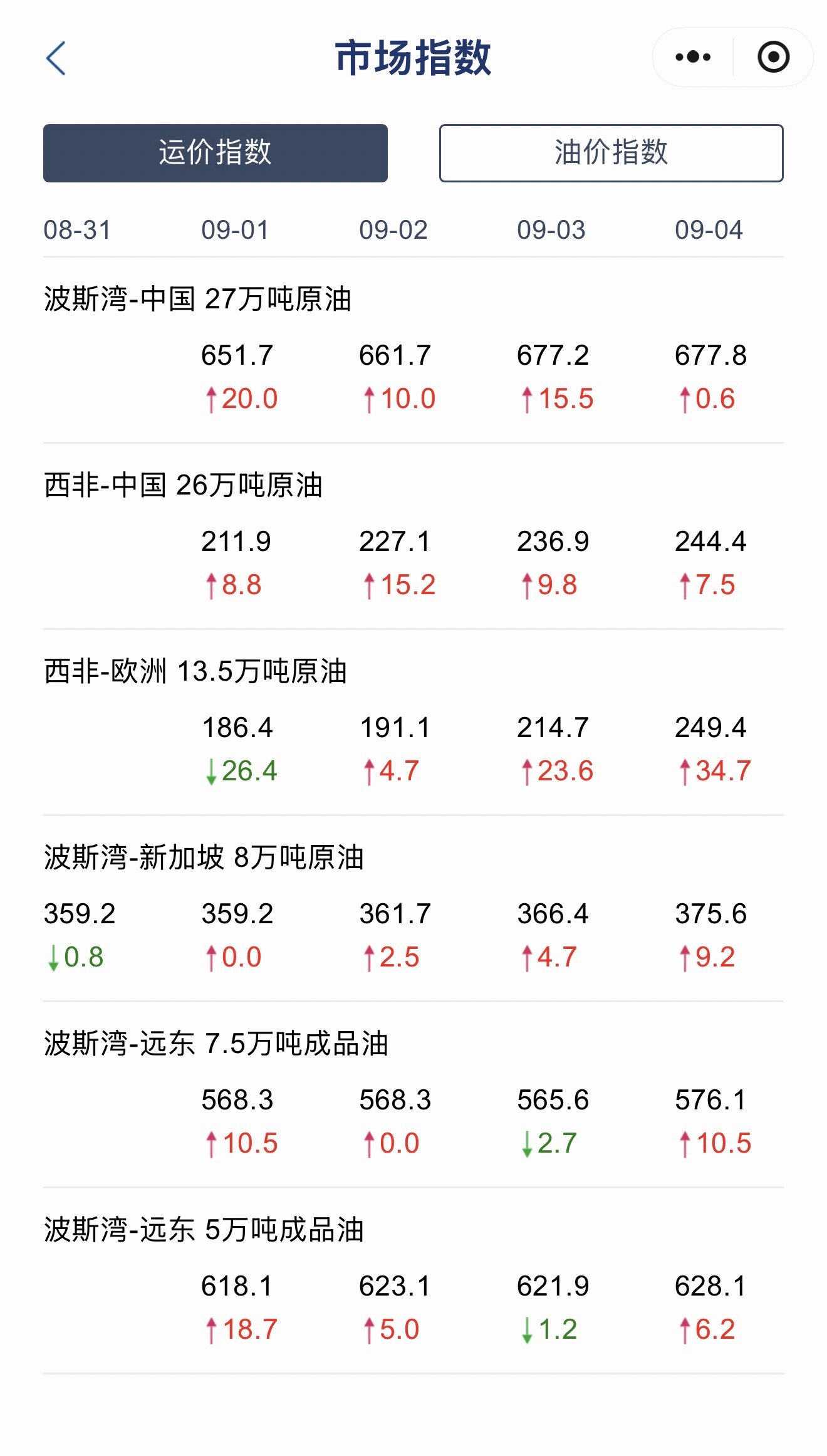Go back using the top-left arrow
Screen dimensions: 827x1456
coord(56,58)
